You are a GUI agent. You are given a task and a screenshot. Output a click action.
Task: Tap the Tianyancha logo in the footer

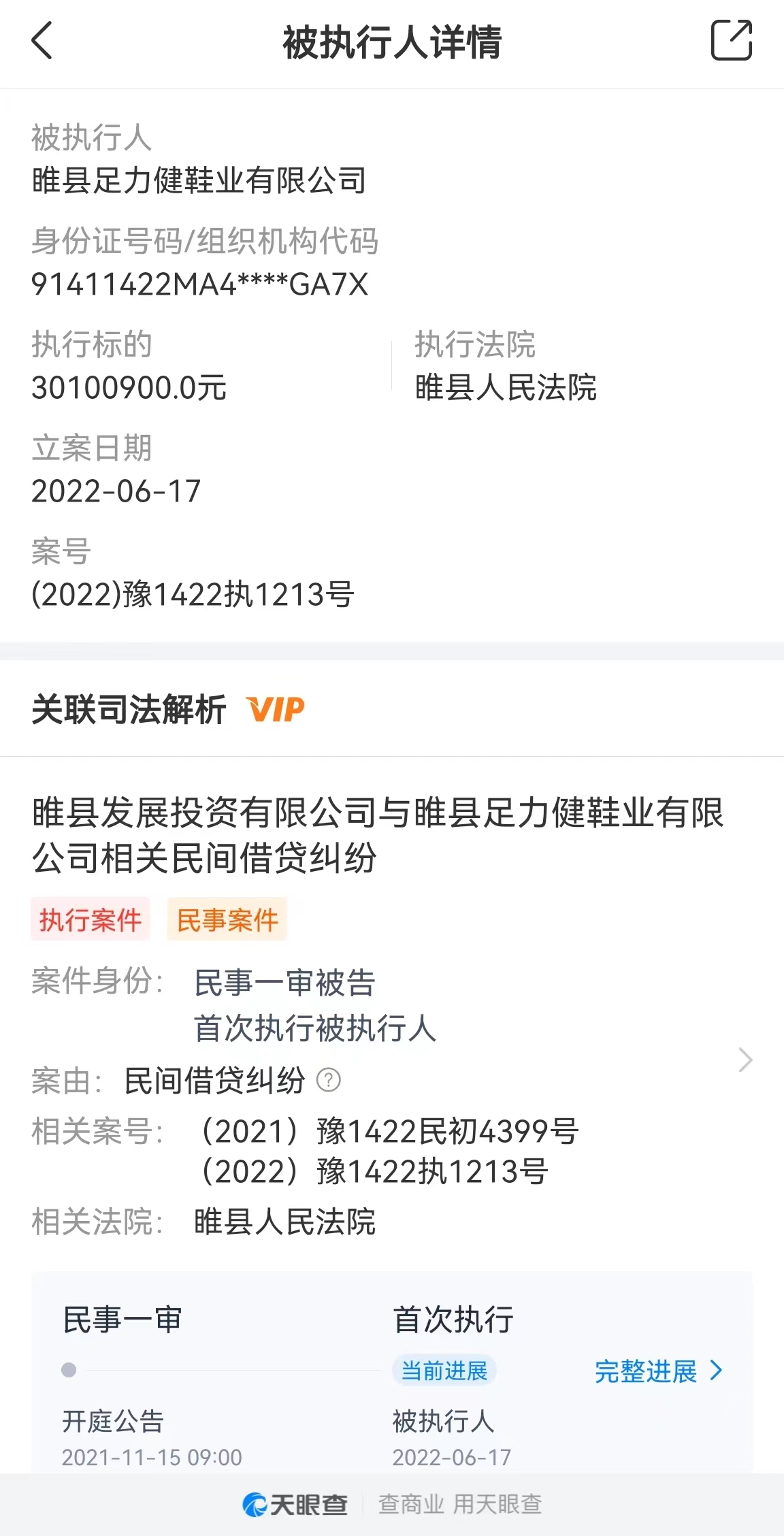coord(295,1503)
